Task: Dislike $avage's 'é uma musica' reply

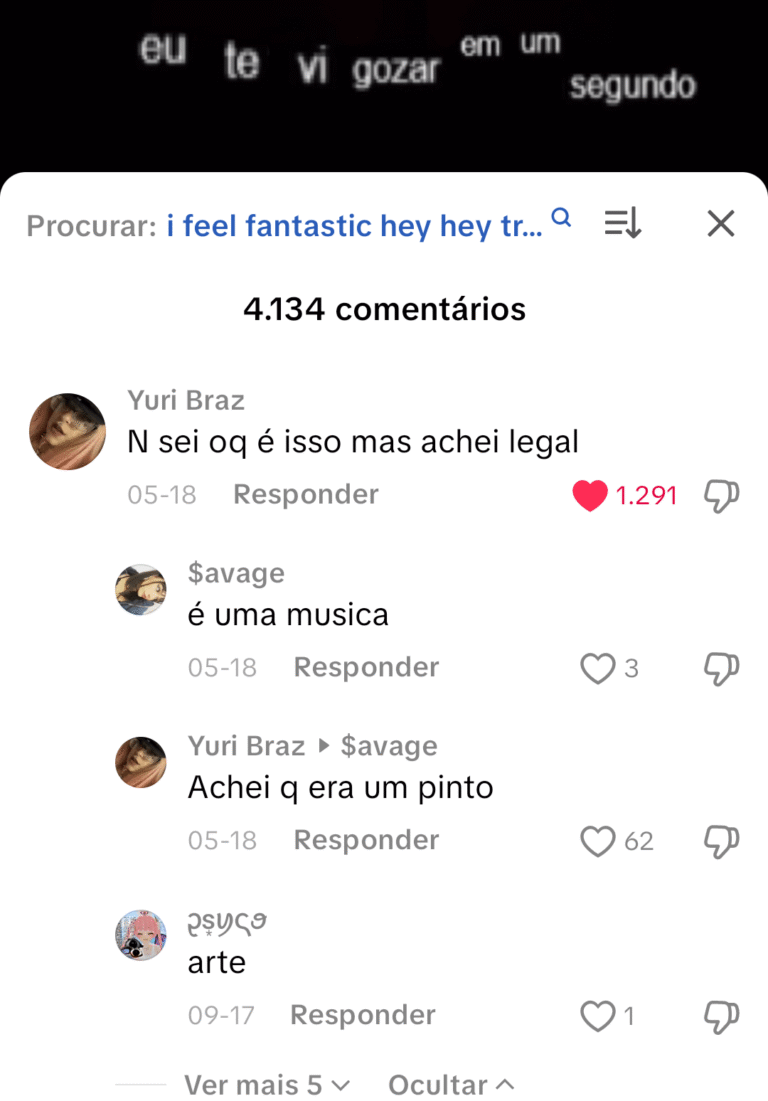Action: 721,668
